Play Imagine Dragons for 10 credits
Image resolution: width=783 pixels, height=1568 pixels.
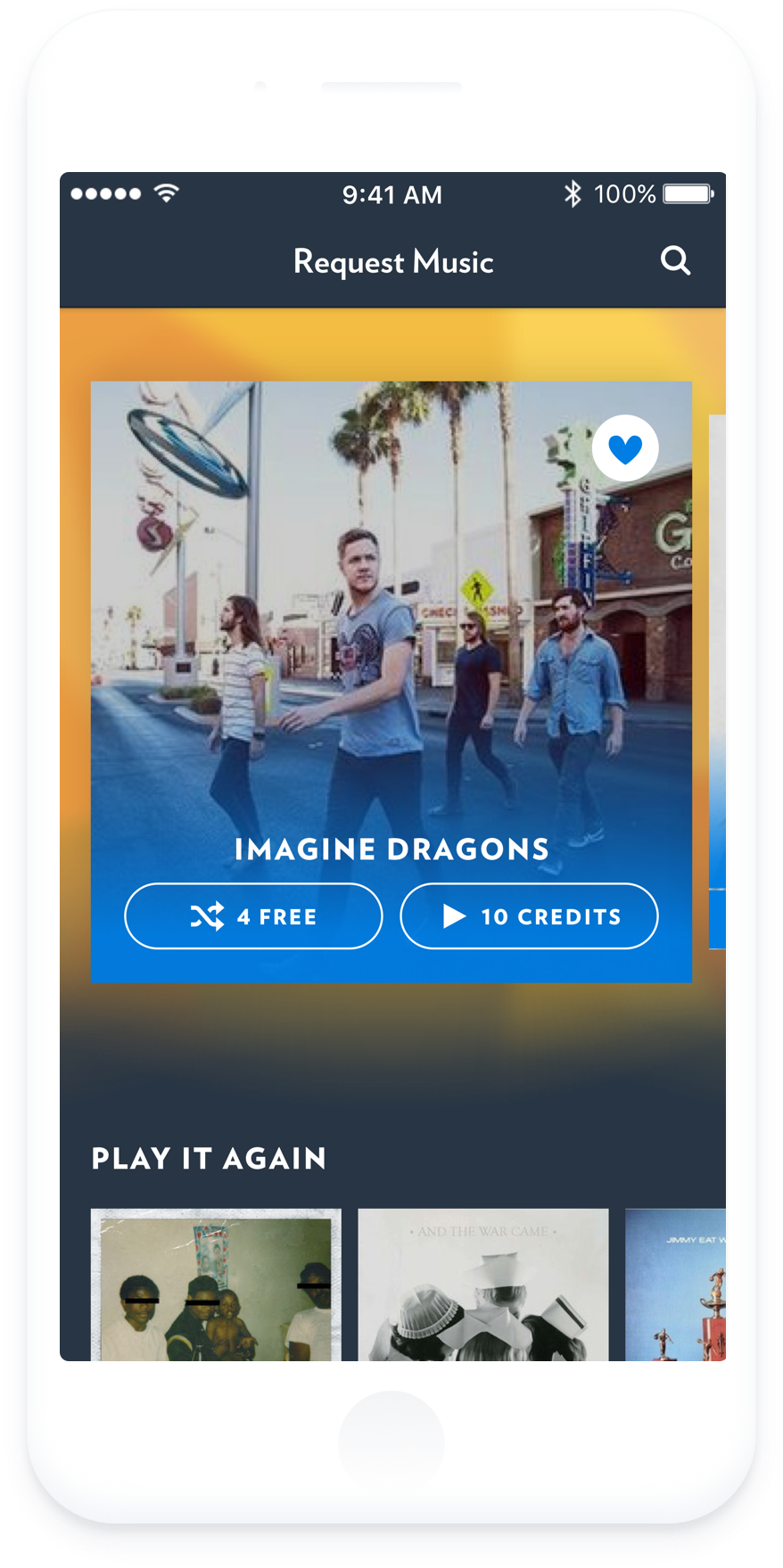coord(529,916)
